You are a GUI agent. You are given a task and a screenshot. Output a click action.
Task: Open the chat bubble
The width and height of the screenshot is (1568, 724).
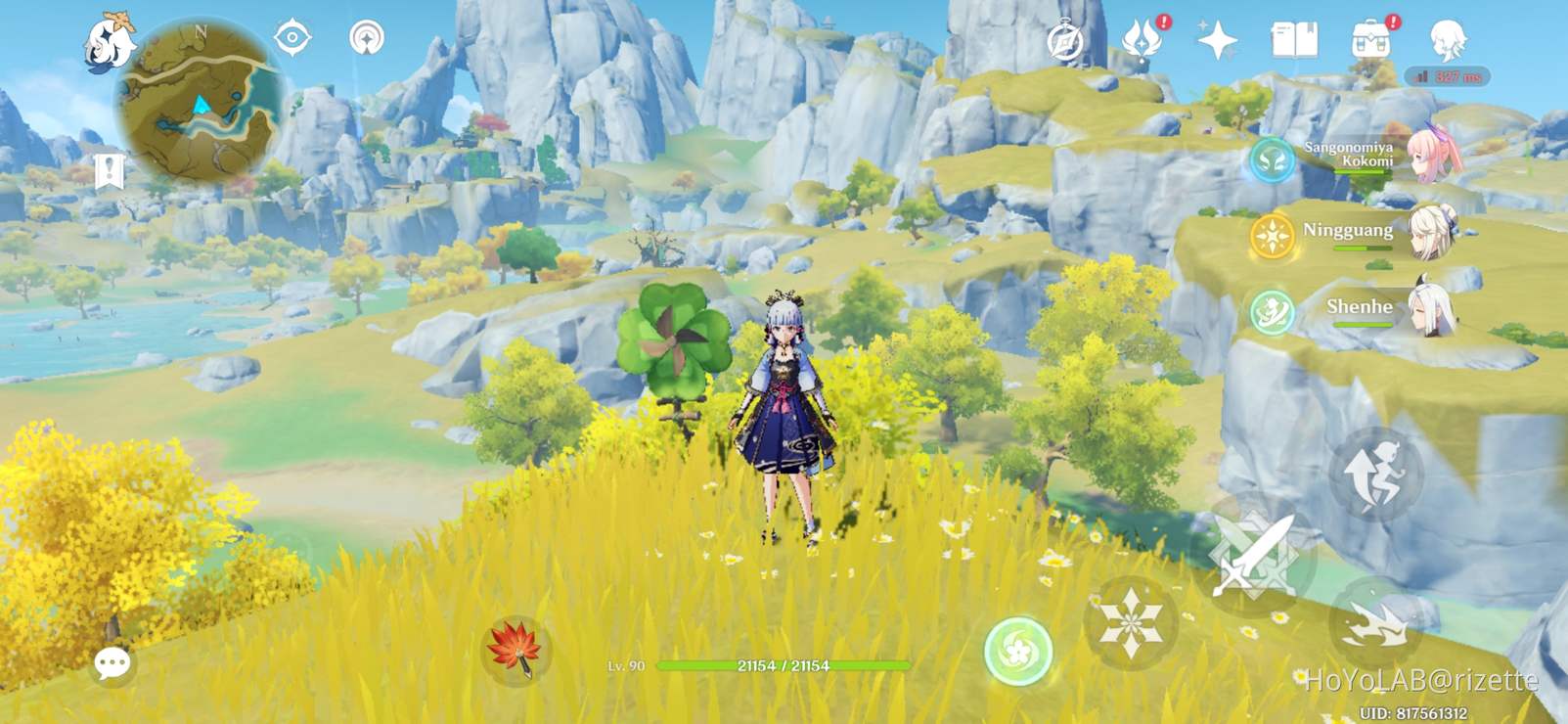pos(112,664)
